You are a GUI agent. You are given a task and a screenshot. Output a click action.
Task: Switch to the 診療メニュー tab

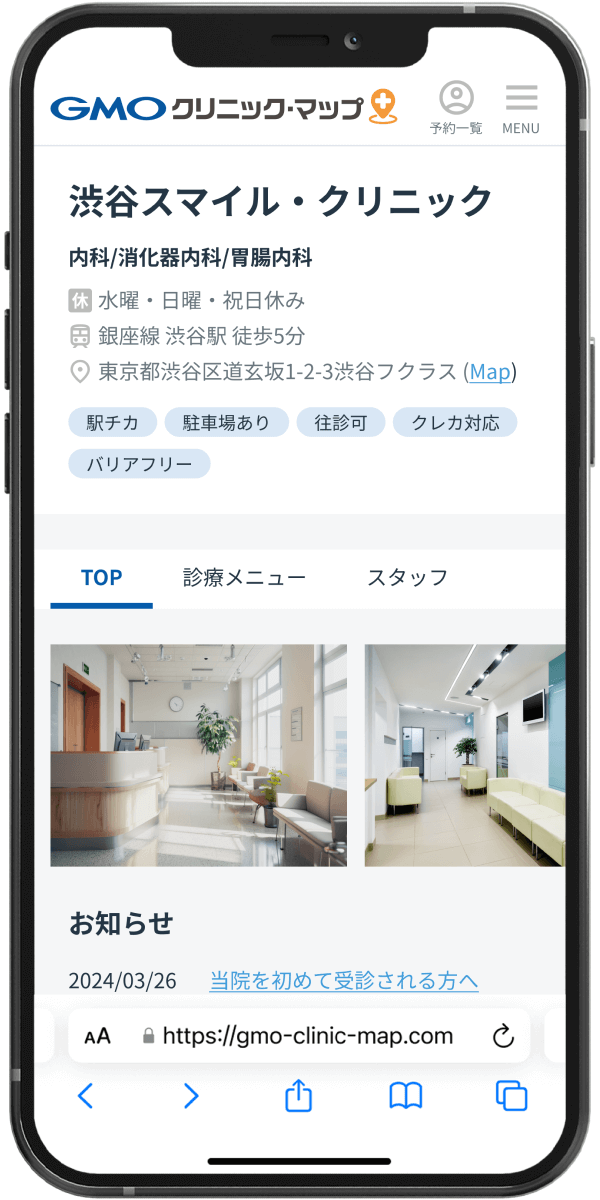pos(244,578)
